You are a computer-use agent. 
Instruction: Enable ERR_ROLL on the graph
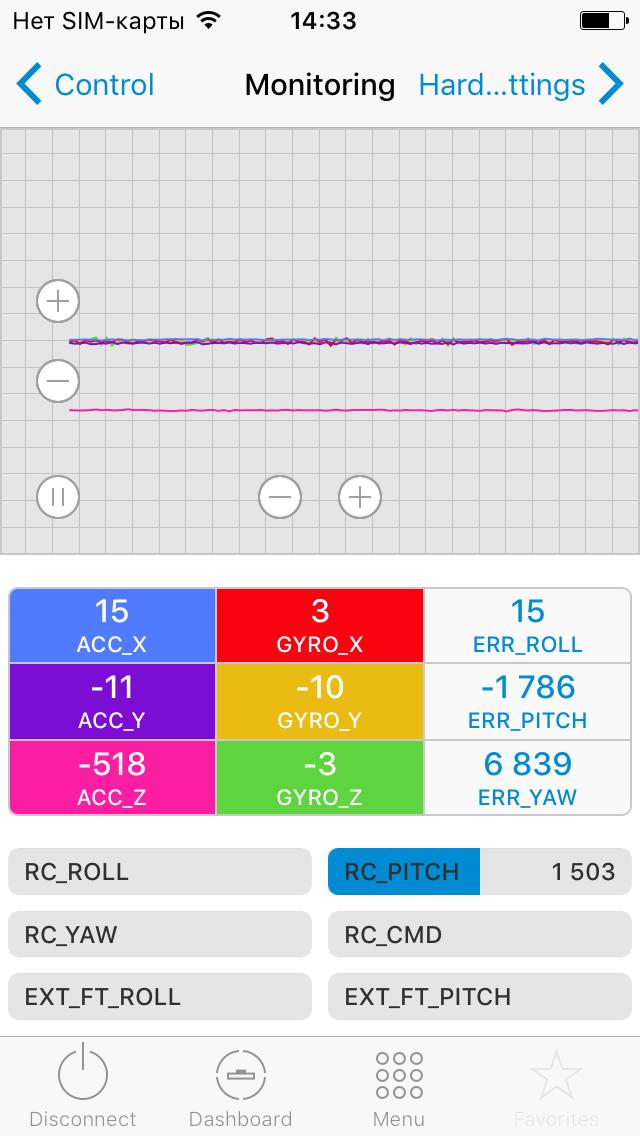527,625
